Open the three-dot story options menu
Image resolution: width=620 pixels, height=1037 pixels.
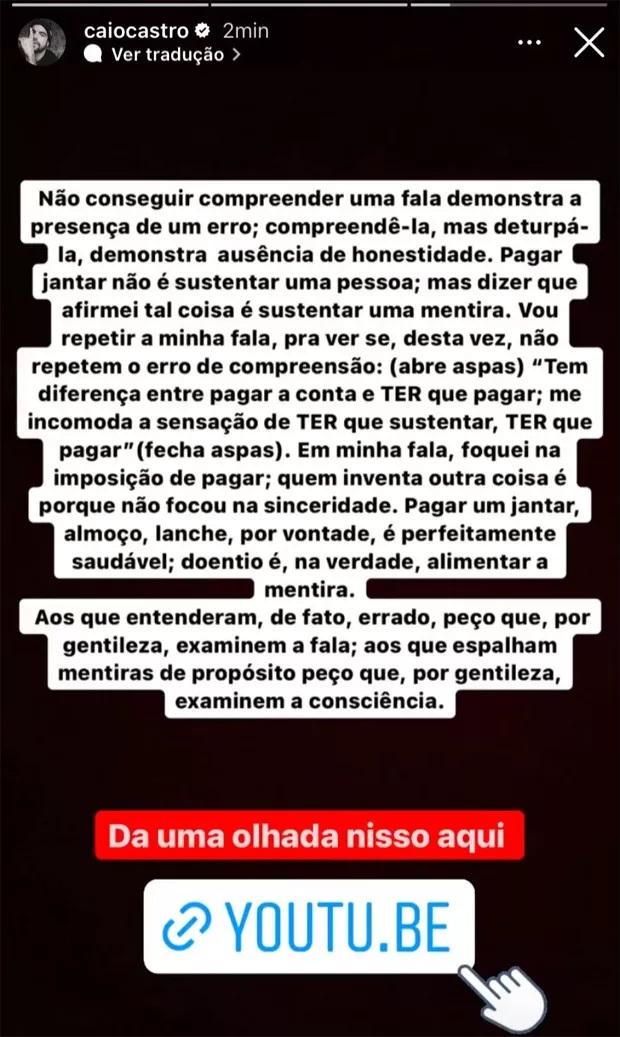pyautogui.click(x=529, y=43)
